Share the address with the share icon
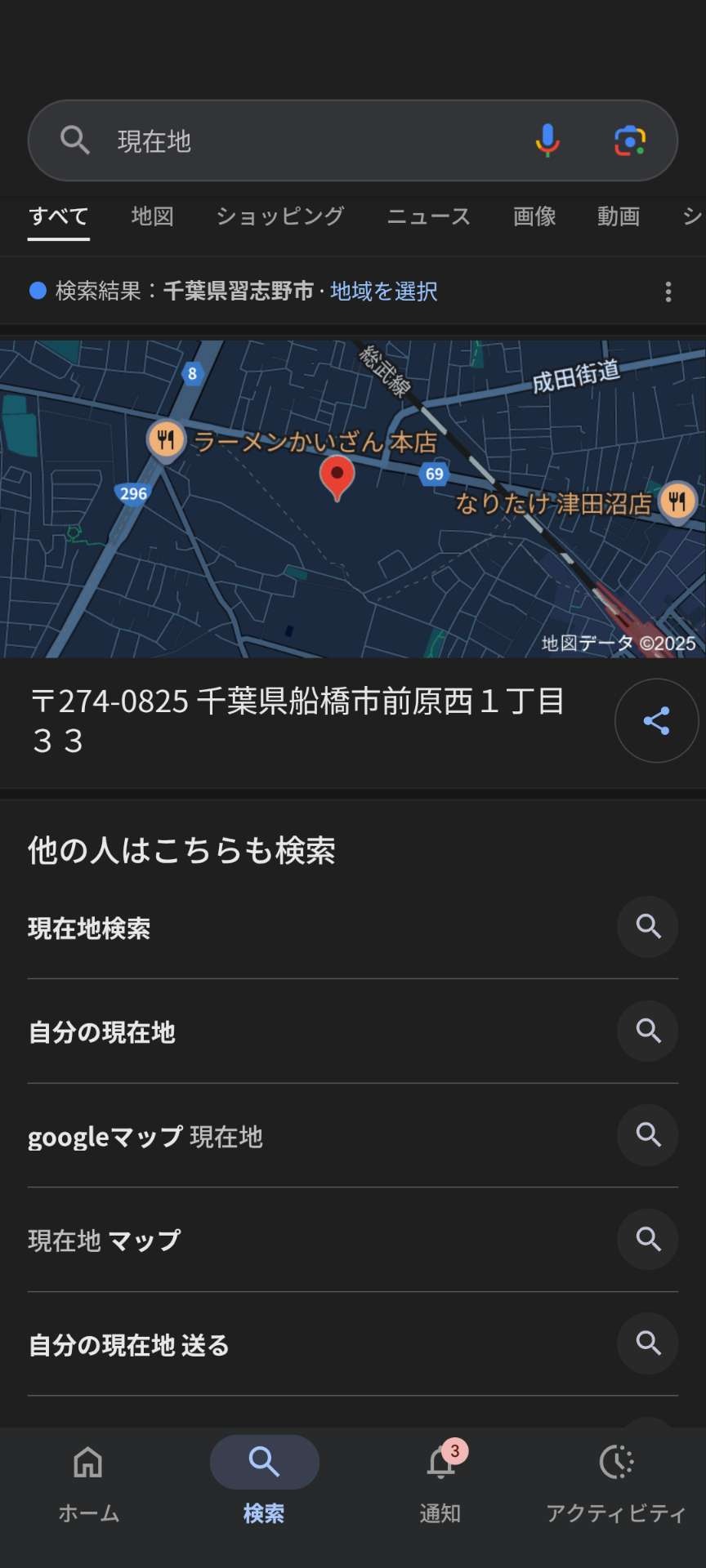 pyautogui.click(x=656, y=720)
